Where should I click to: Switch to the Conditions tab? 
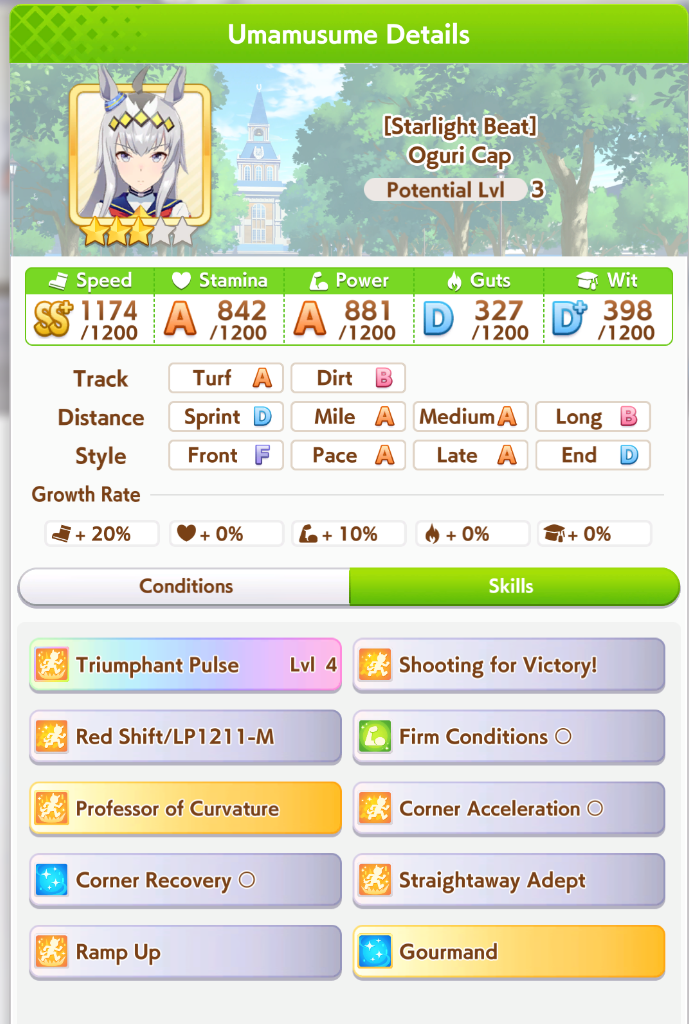[185, 586]
